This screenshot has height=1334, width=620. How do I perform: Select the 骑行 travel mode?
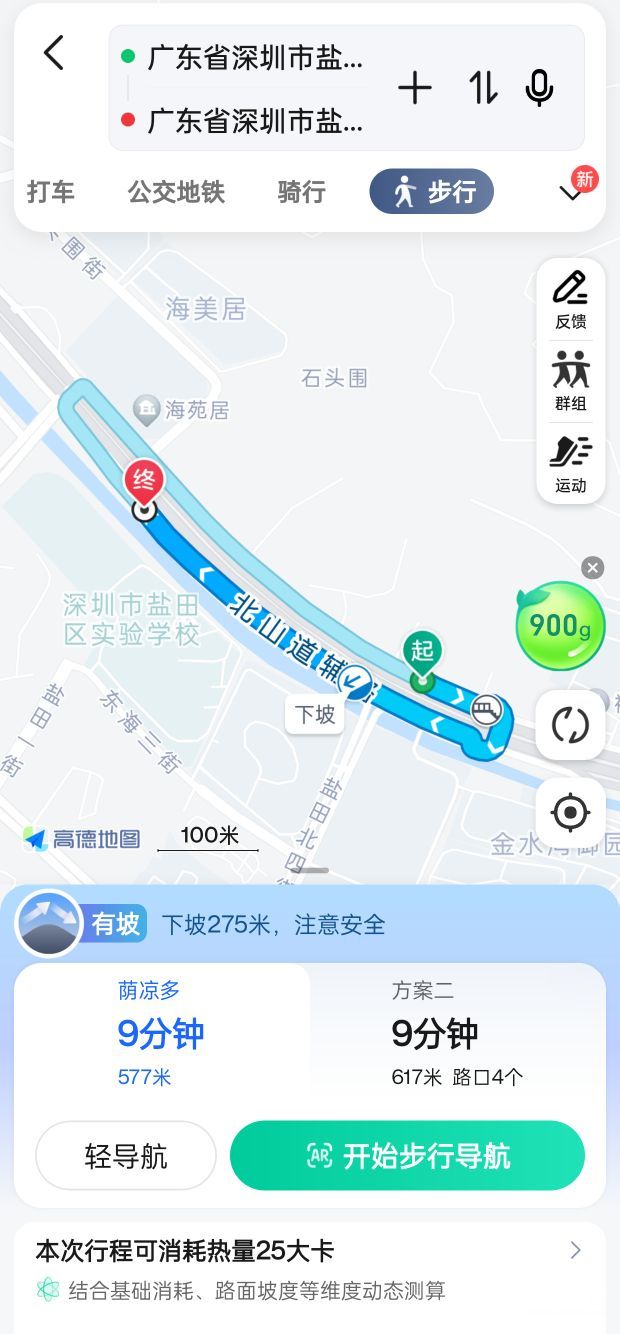pyautogui.click(x=301, y=191)
